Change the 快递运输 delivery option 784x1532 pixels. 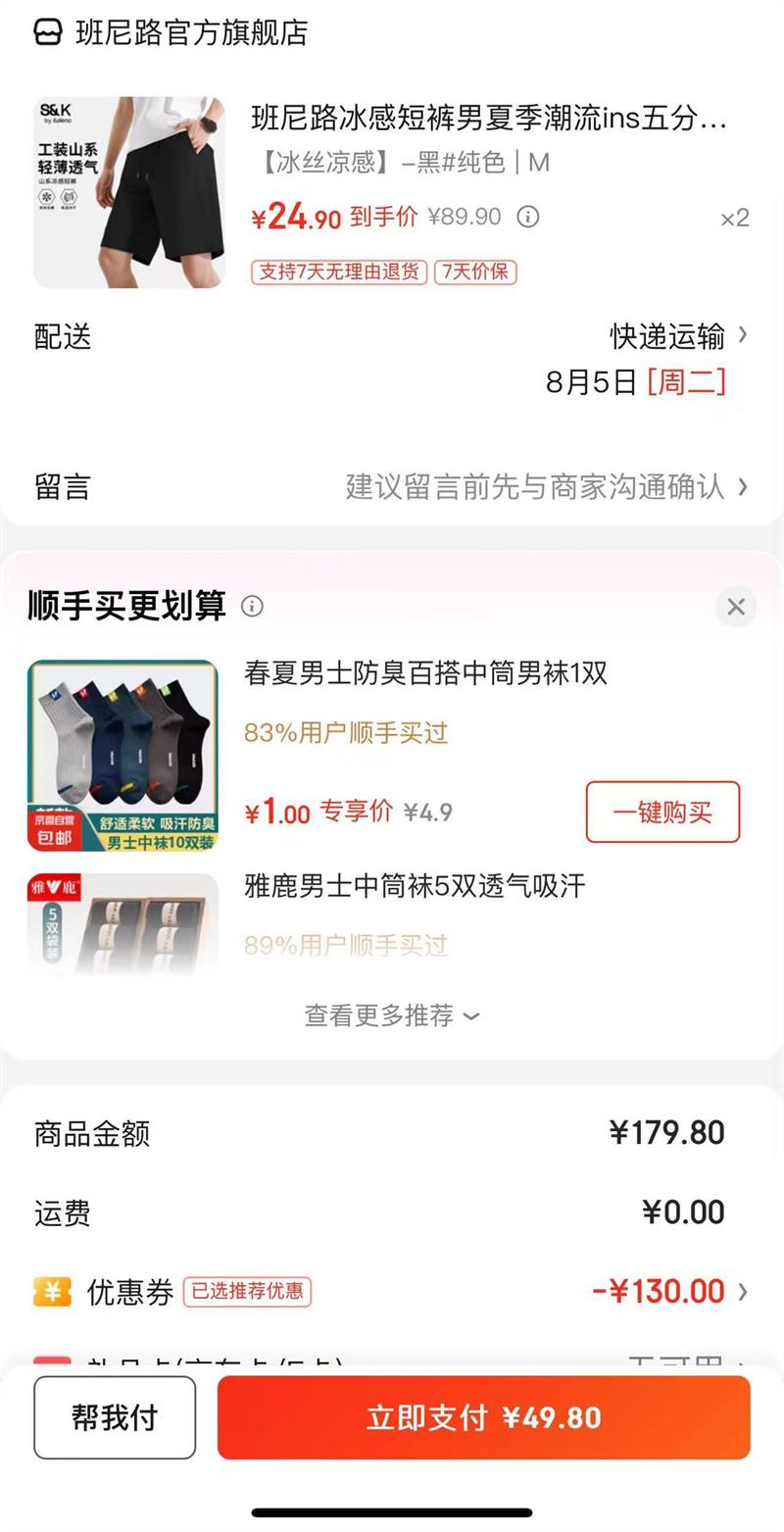678,336
